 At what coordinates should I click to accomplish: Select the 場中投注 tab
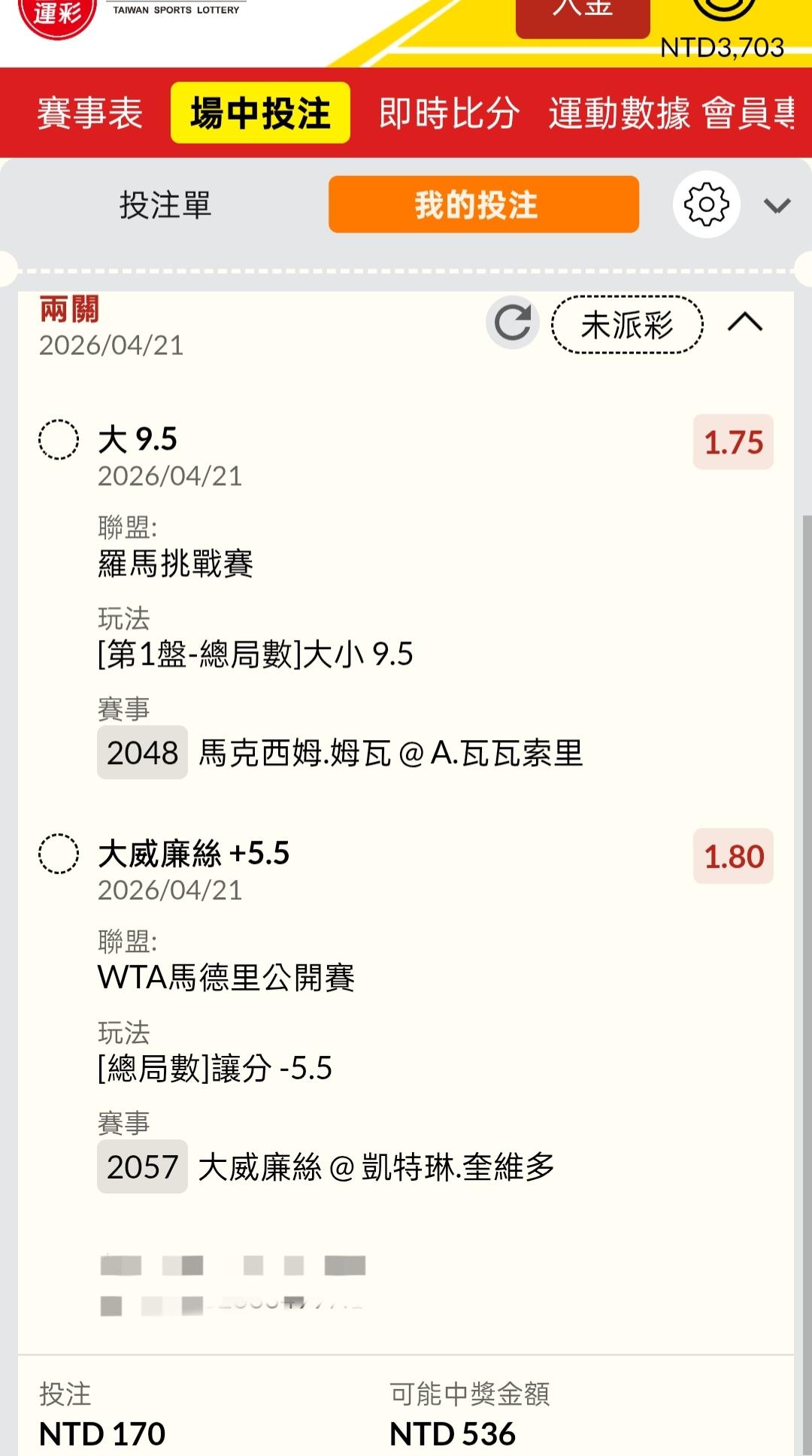tap(260, 114)
